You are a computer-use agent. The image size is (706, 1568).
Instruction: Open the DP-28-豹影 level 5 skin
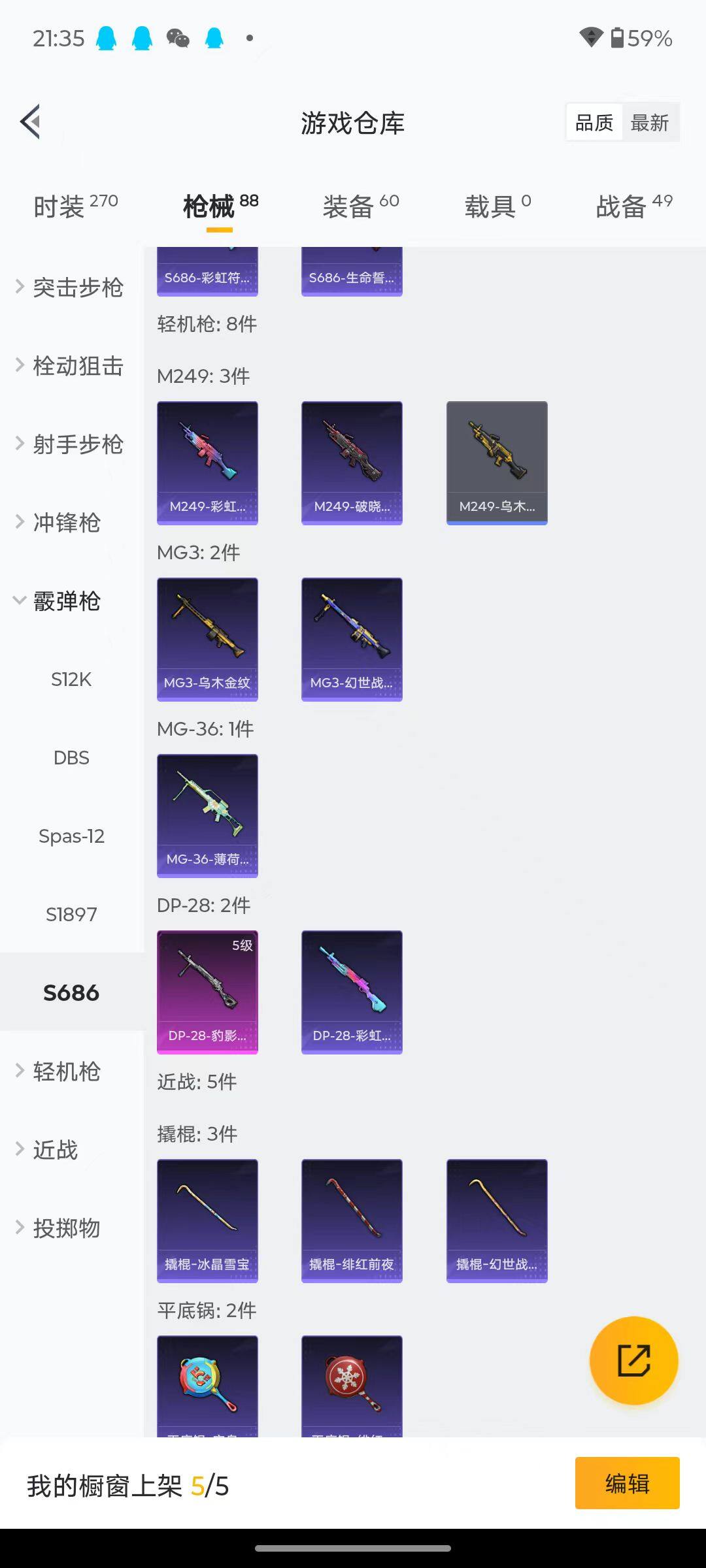coord(207,992)
